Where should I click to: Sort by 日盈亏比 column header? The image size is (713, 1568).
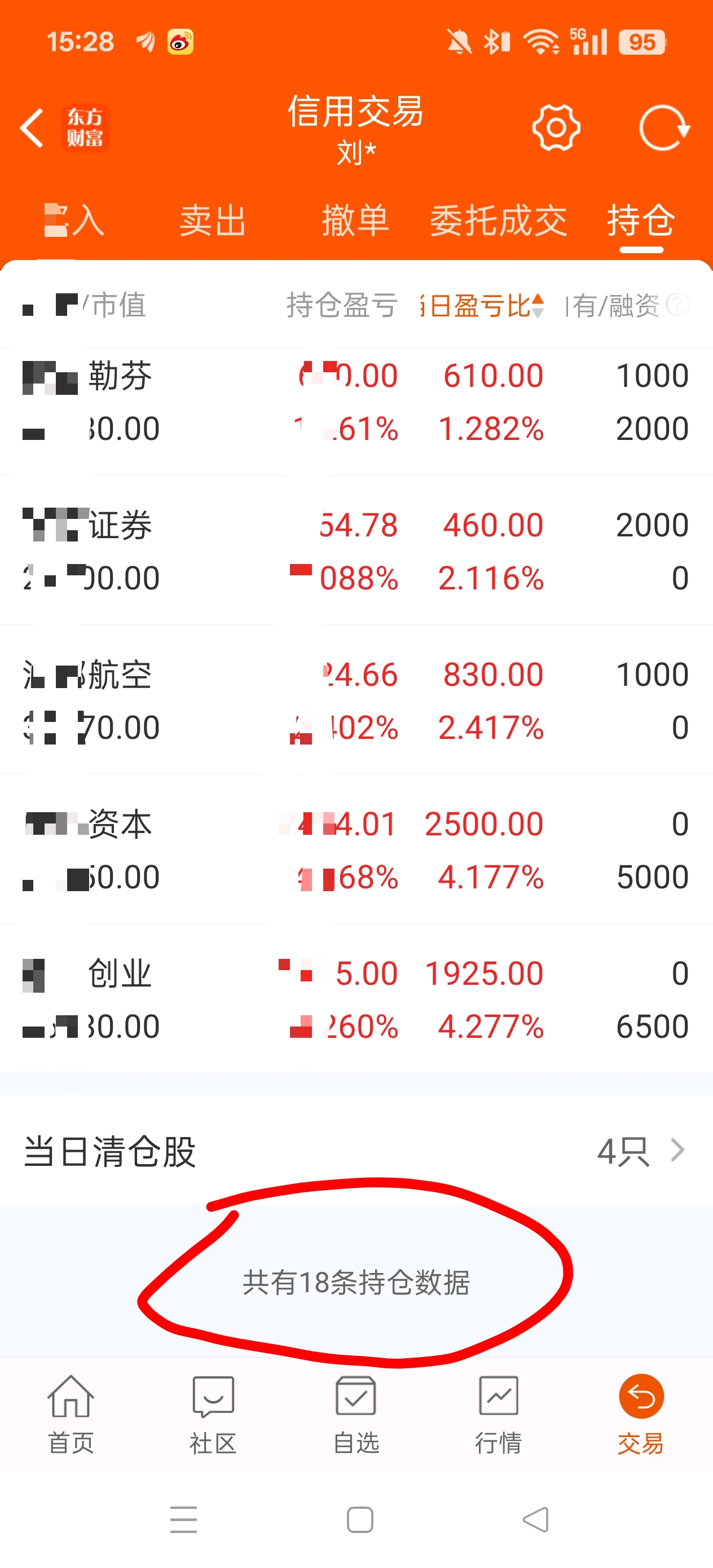point(482,305)
